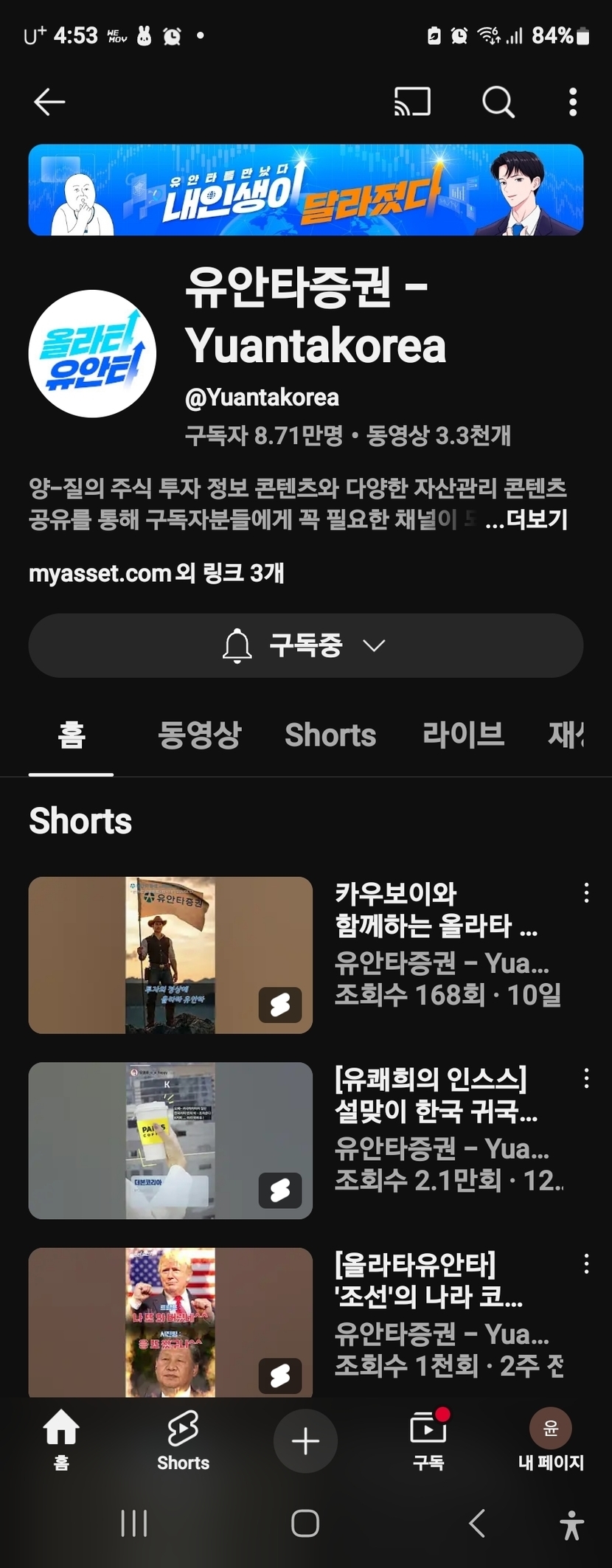This screenshot has width=612, height=1568.
Task: Go to the 홈 bottom navigation tab
Action: click(61, 1440)
